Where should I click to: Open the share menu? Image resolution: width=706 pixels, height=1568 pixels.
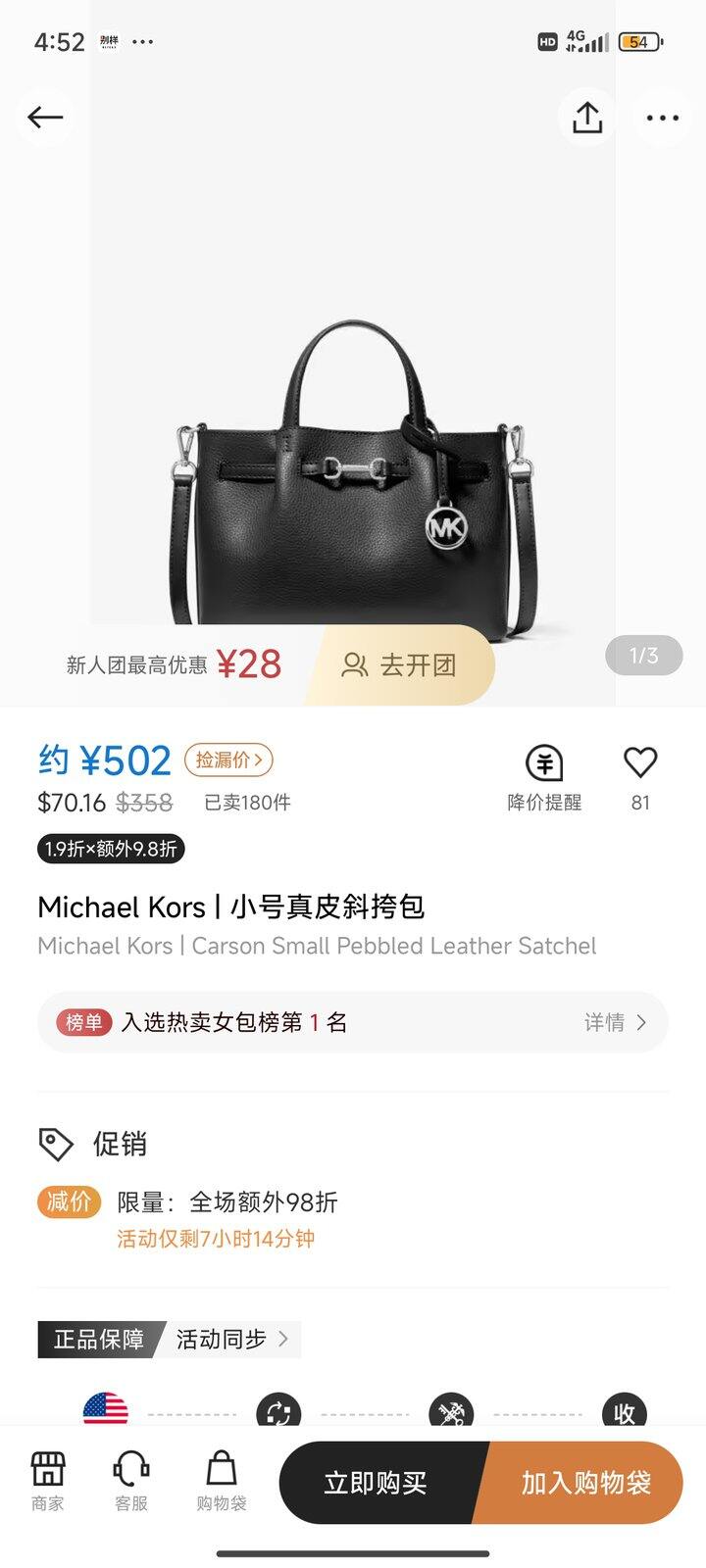pyautogui.click(x=586, y=117)
